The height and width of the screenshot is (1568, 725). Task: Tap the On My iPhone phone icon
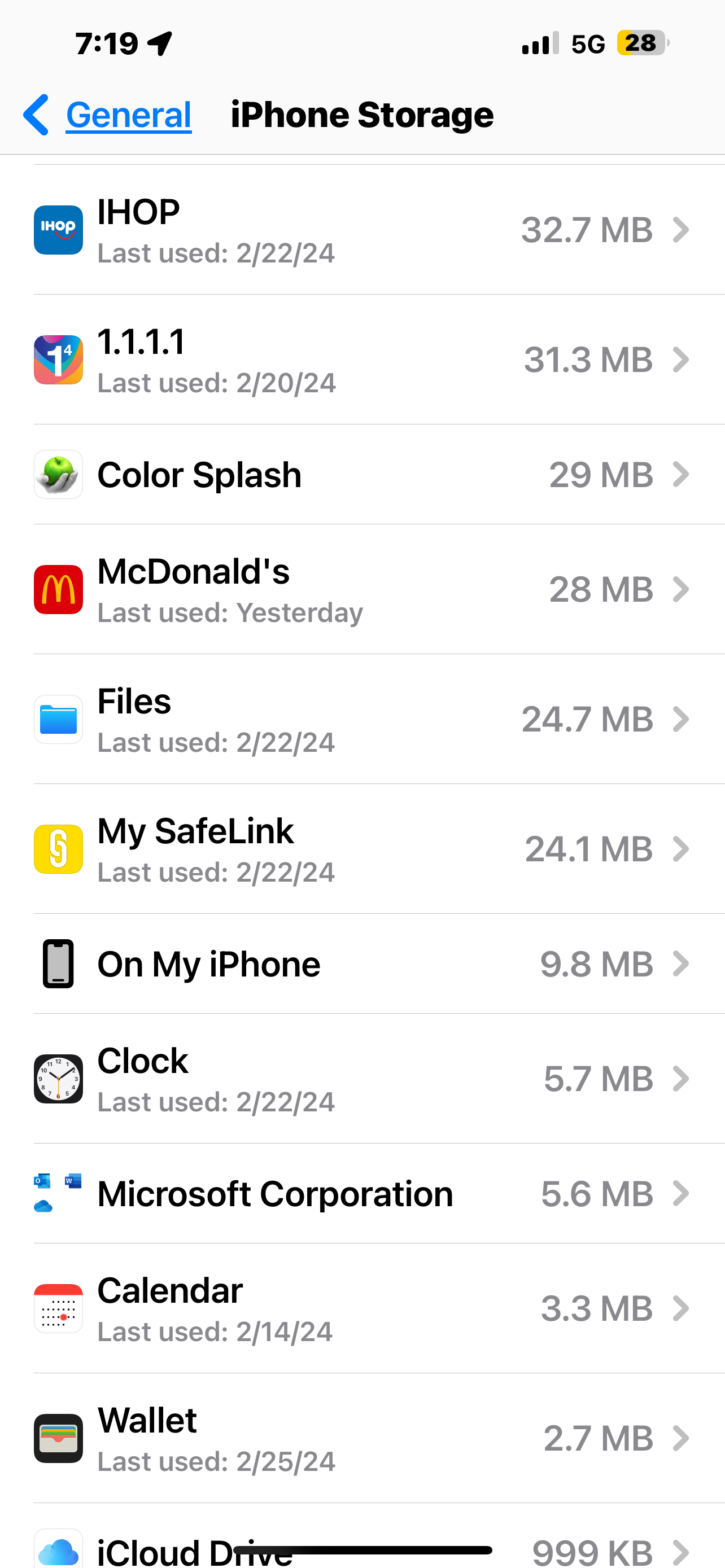[x=58, y=963]
